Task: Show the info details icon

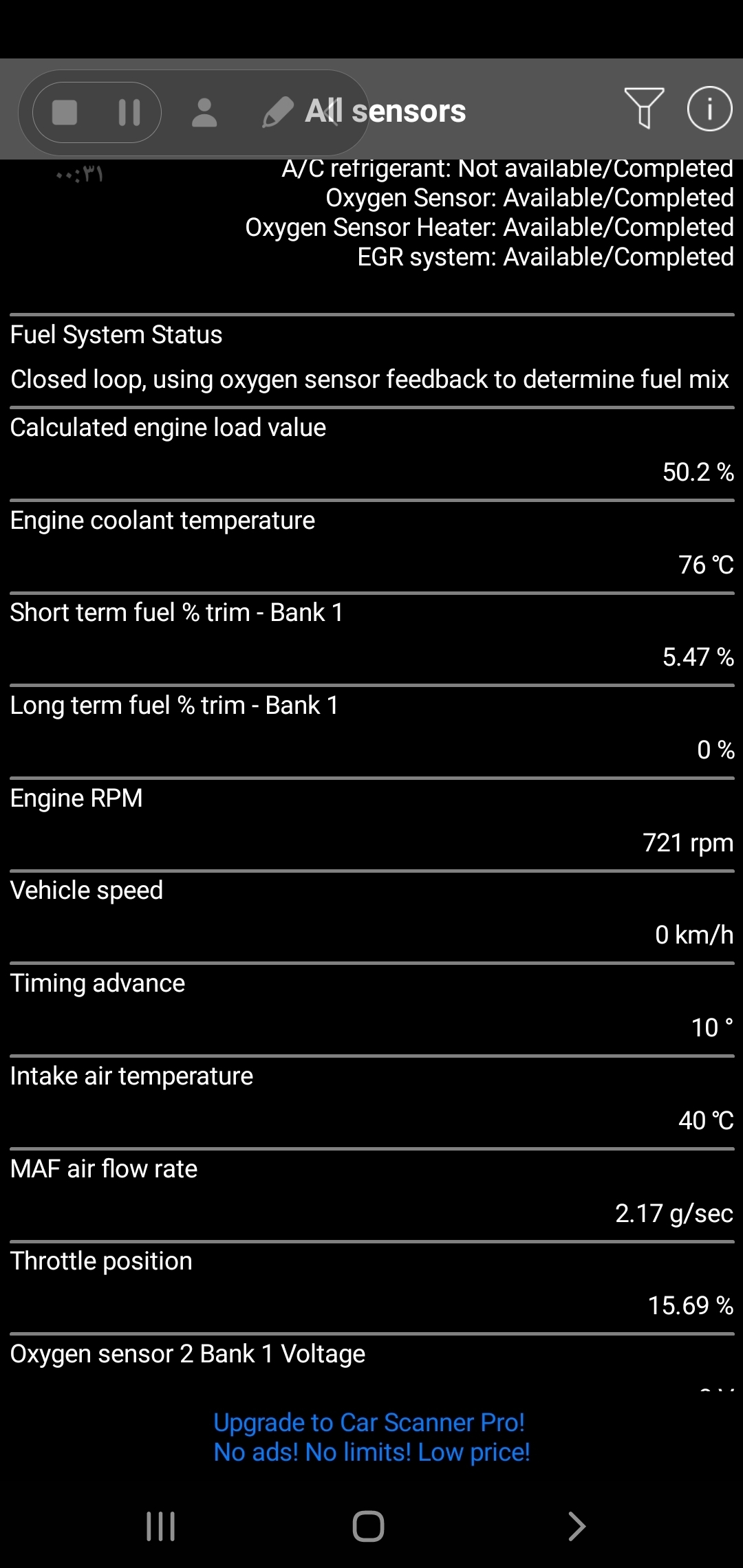Action: (709, 109)
